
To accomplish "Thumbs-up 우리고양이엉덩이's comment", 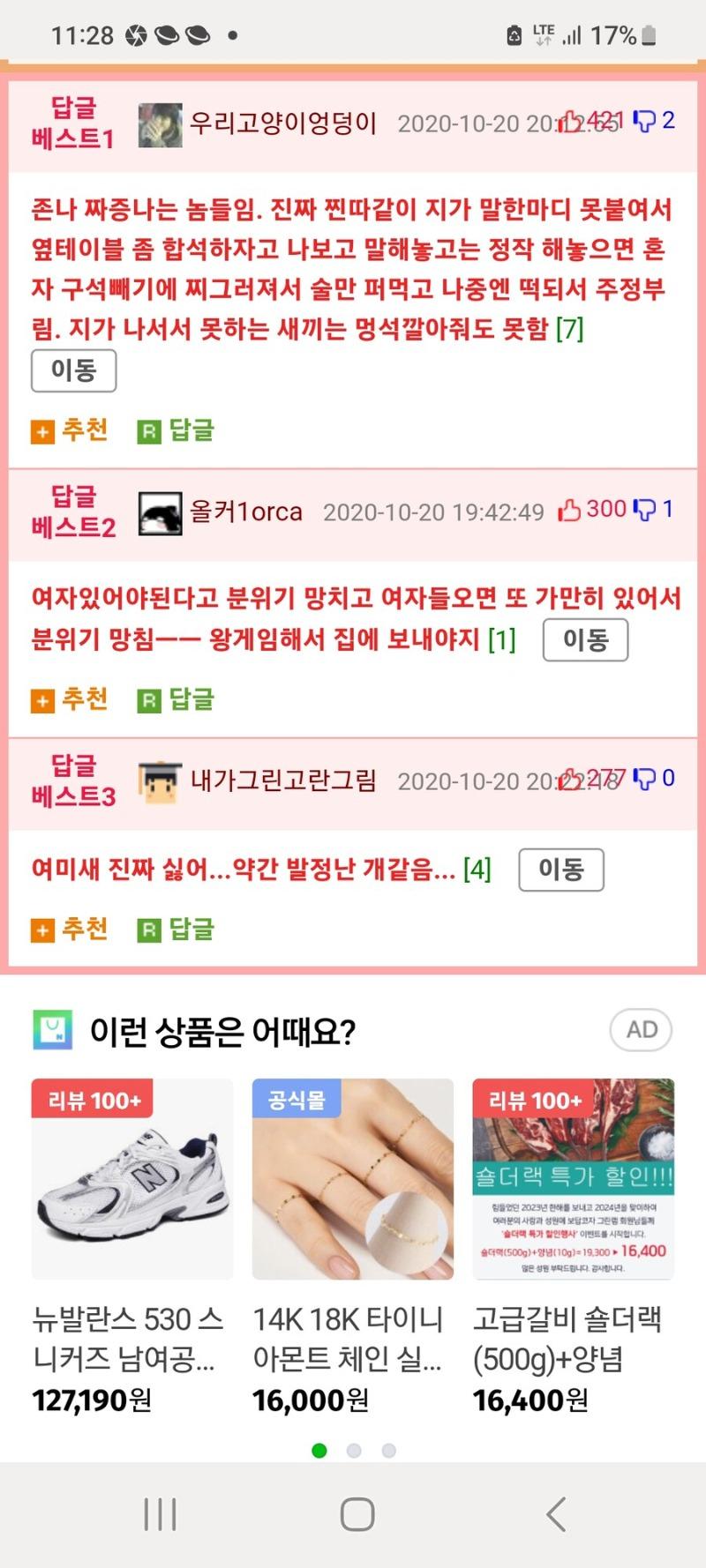I will (x=571, y=121).
